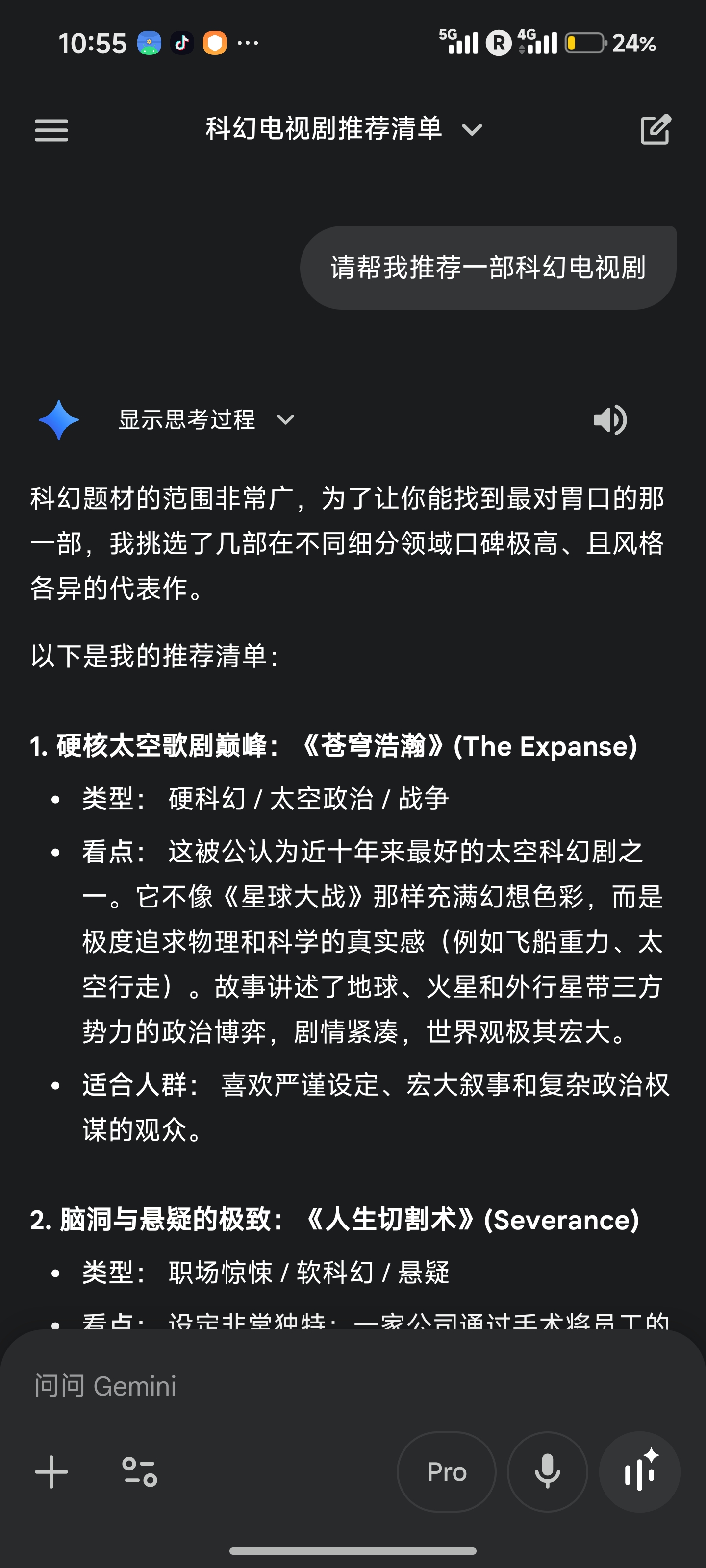Open the hamburger side menu
Screen dimensions: 706x1568
click(x=51, y=130)
